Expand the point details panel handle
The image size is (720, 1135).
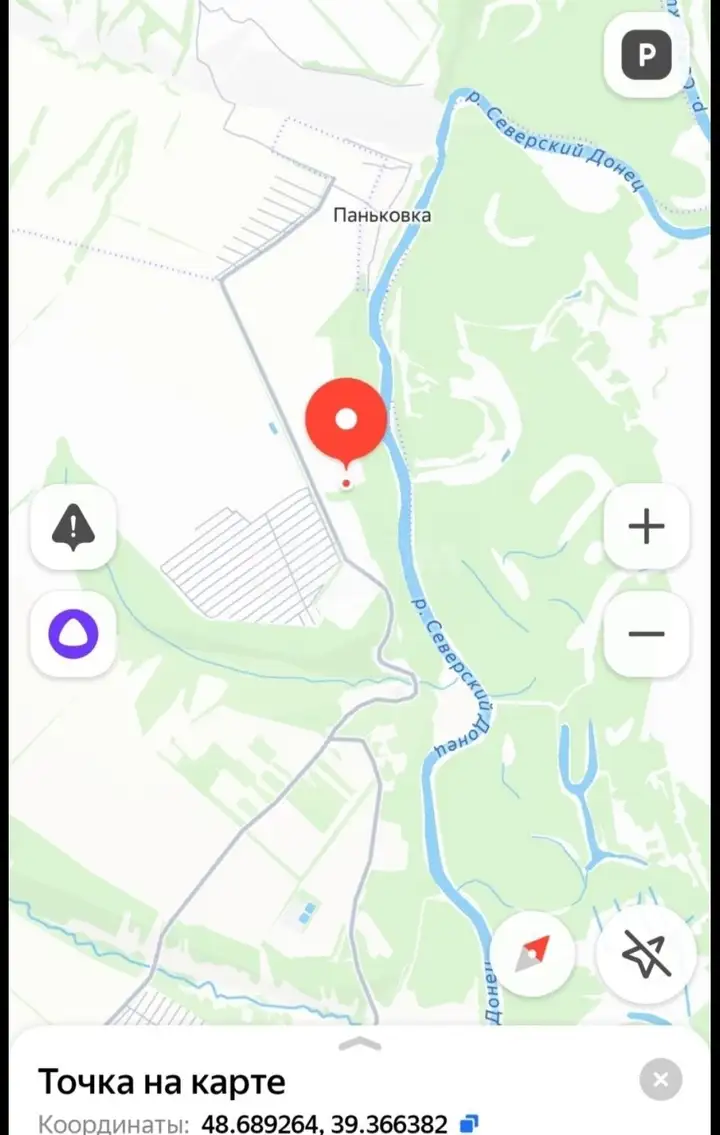(360, 1044)
